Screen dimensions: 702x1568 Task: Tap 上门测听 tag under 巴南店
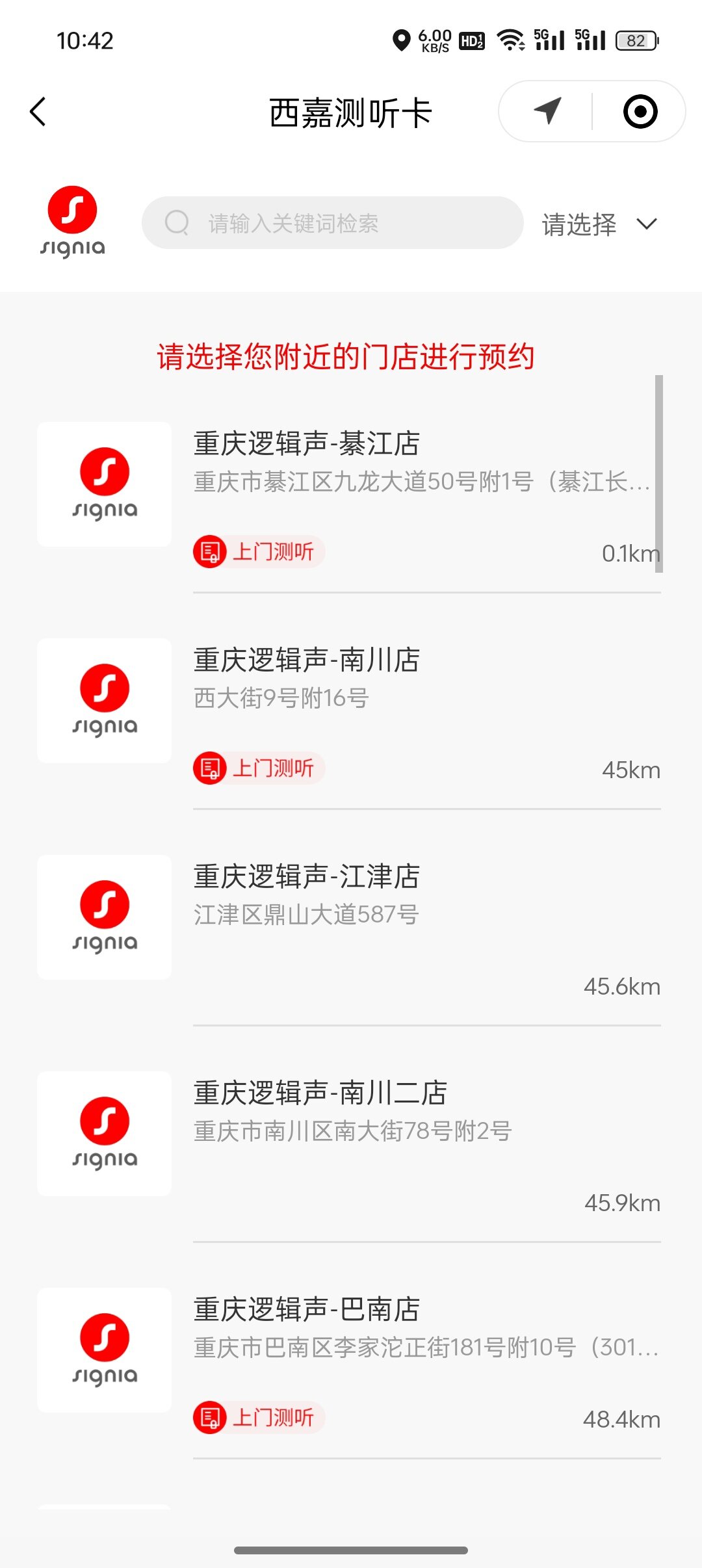click(259, 1418)
